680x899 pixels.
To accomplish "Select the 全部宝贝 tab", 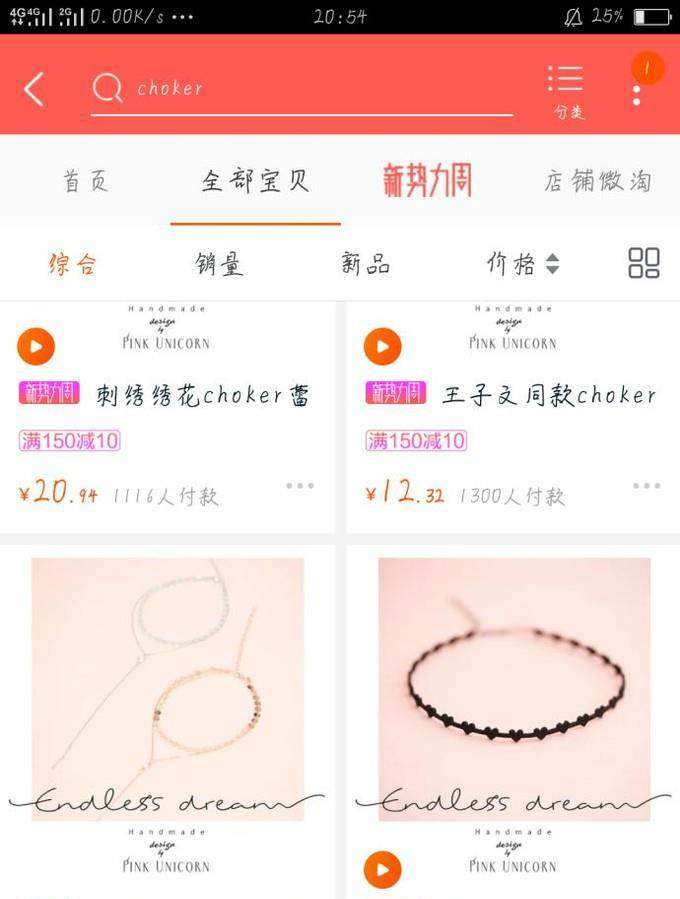I will 255,181.
